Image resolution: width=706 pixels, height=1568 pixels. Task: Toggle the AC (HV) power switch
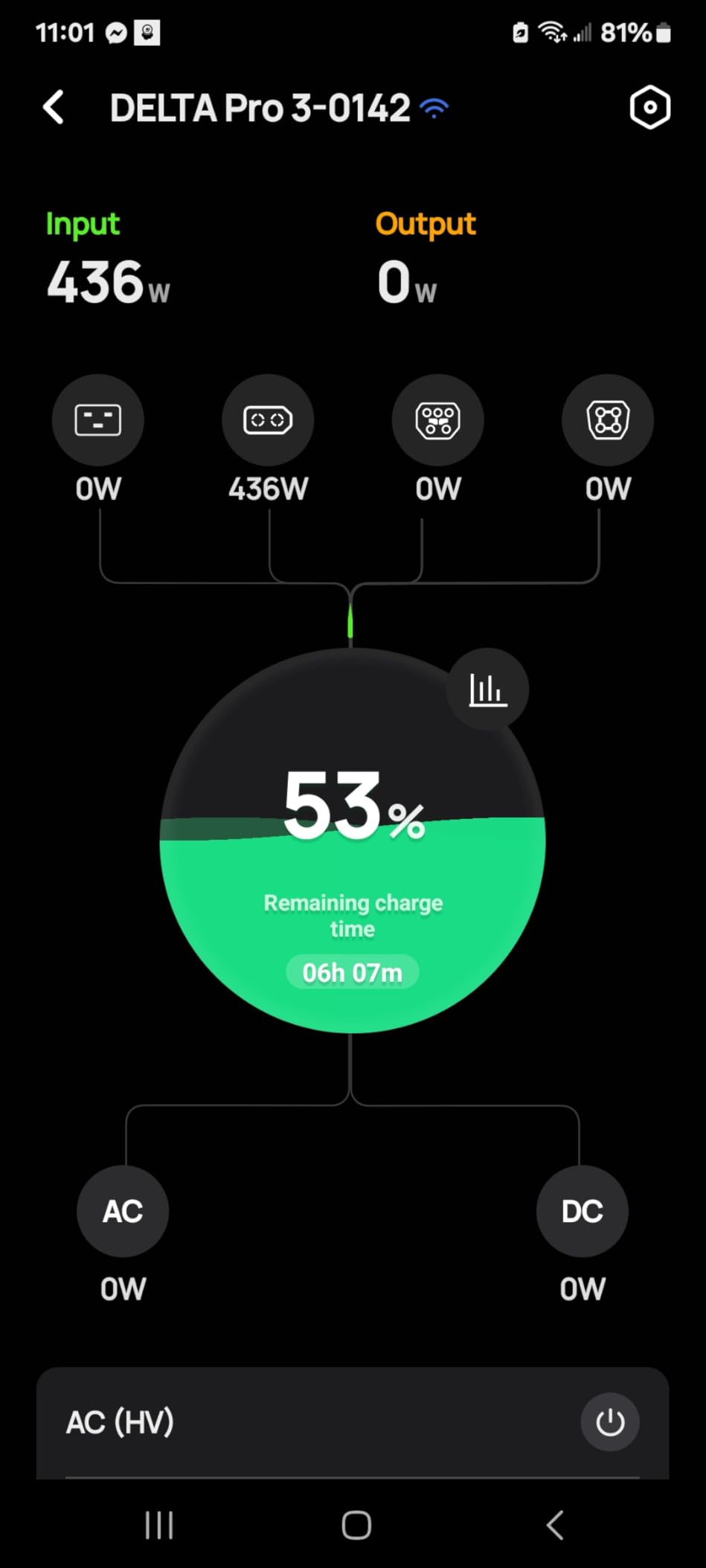609,1421
